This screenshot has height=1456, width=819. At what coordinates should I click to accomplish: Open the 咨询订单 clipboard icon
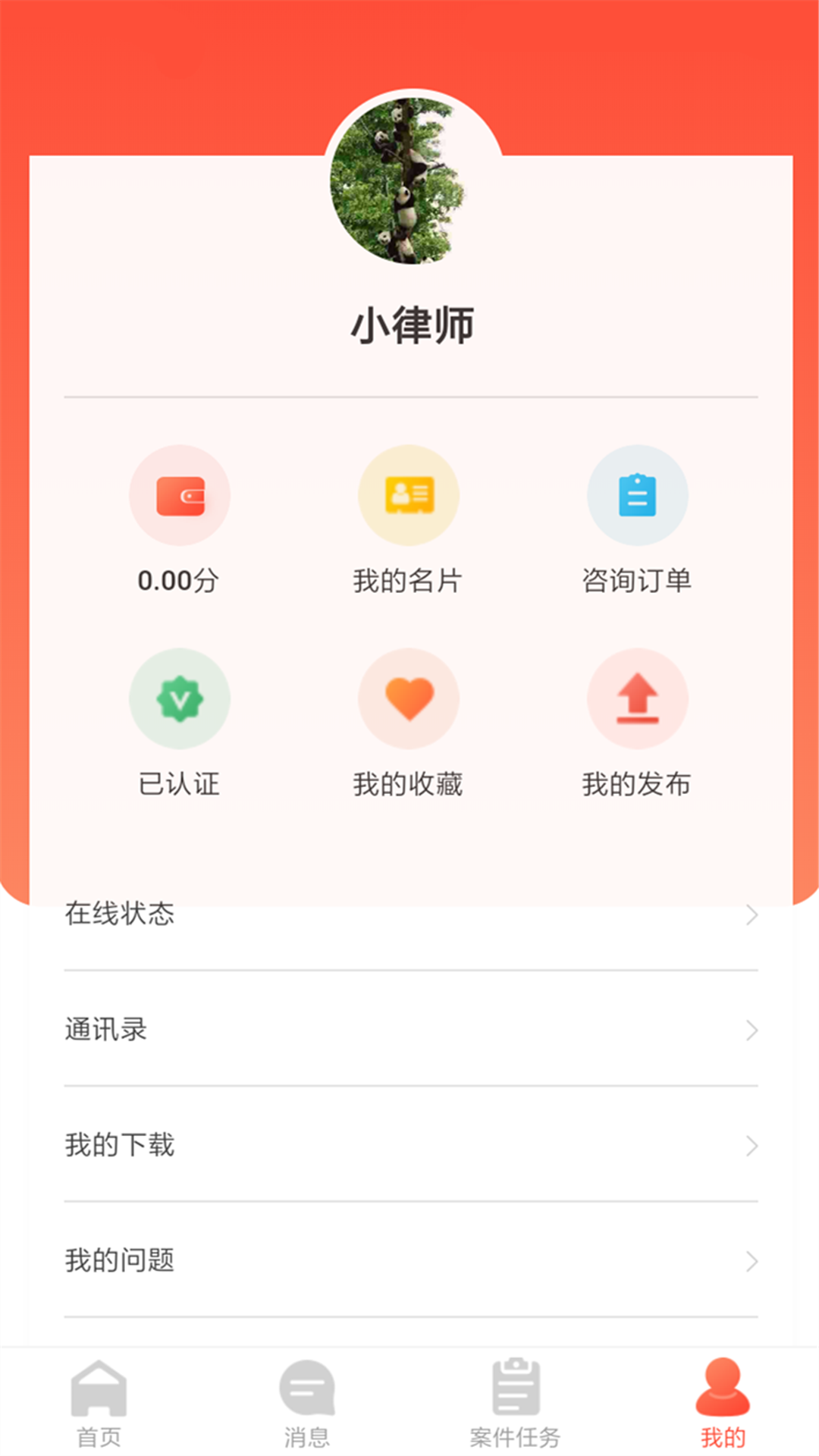(638, 494)
